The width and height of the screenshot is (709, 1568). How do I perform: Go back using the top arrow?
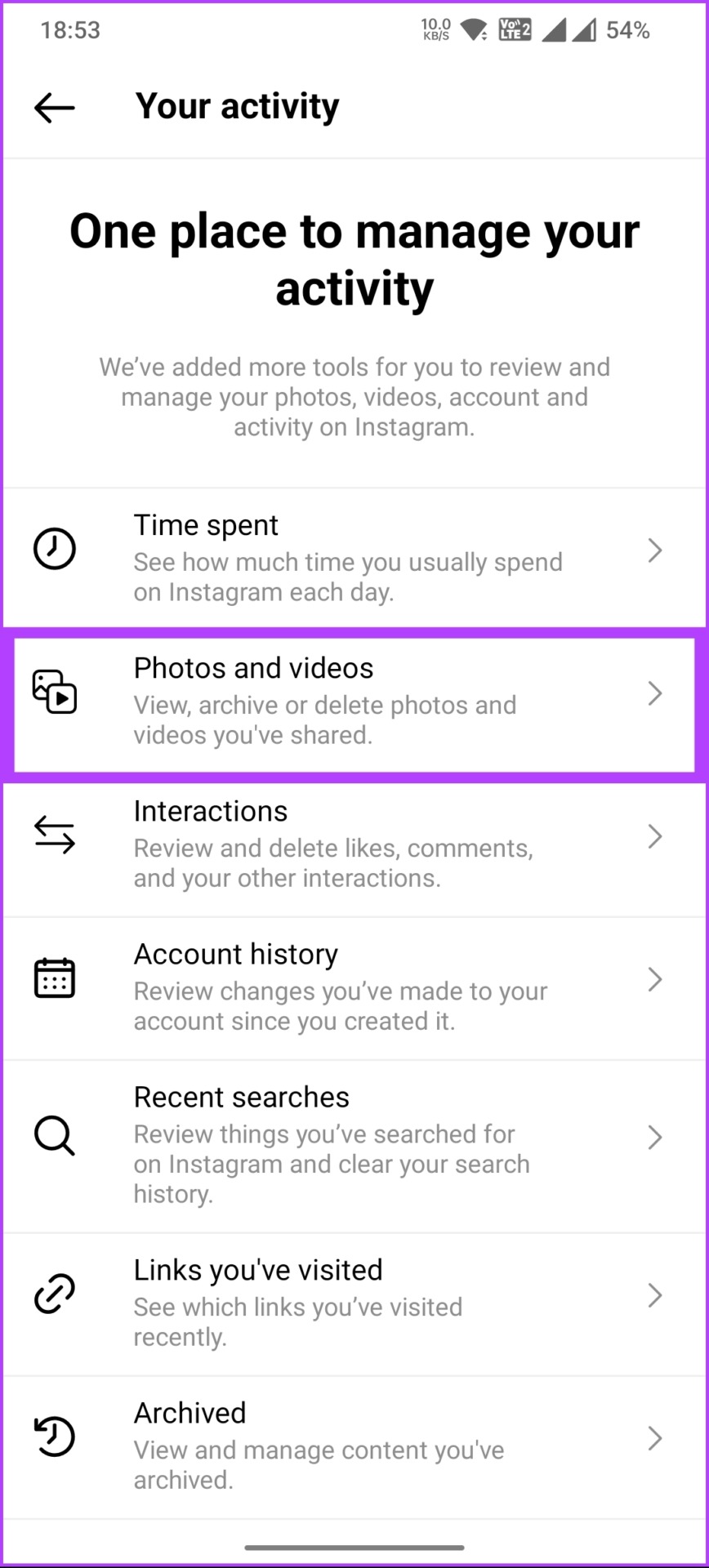point(55,107)
